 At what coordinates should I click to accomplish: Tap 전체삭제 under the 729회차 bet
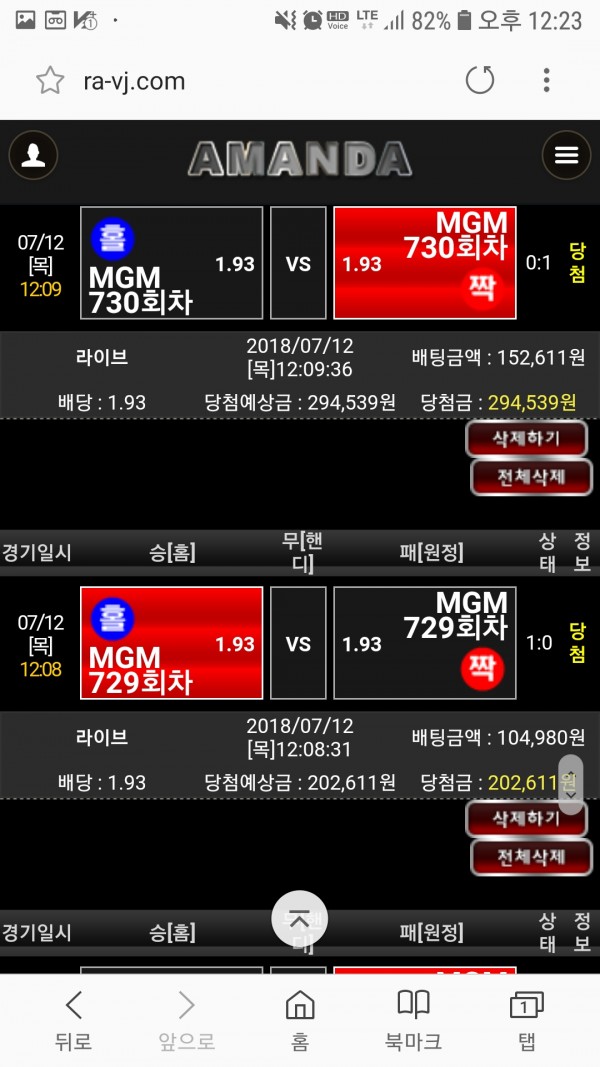click(531, 857)
